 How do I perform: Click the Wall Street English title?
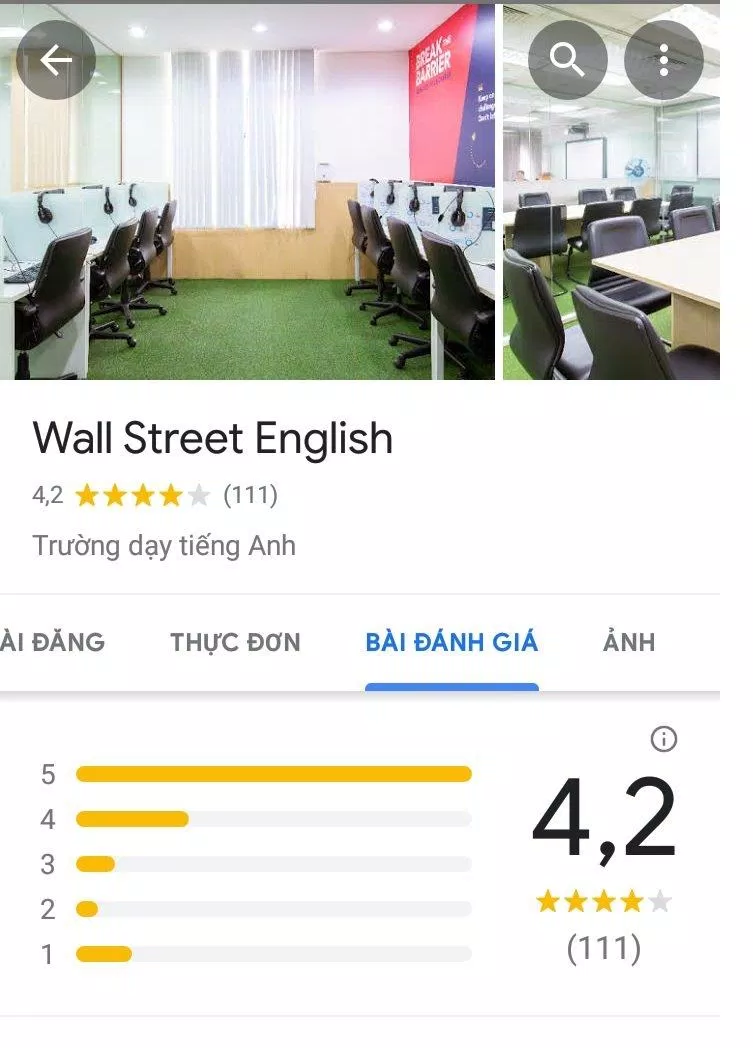coord(213,437)
